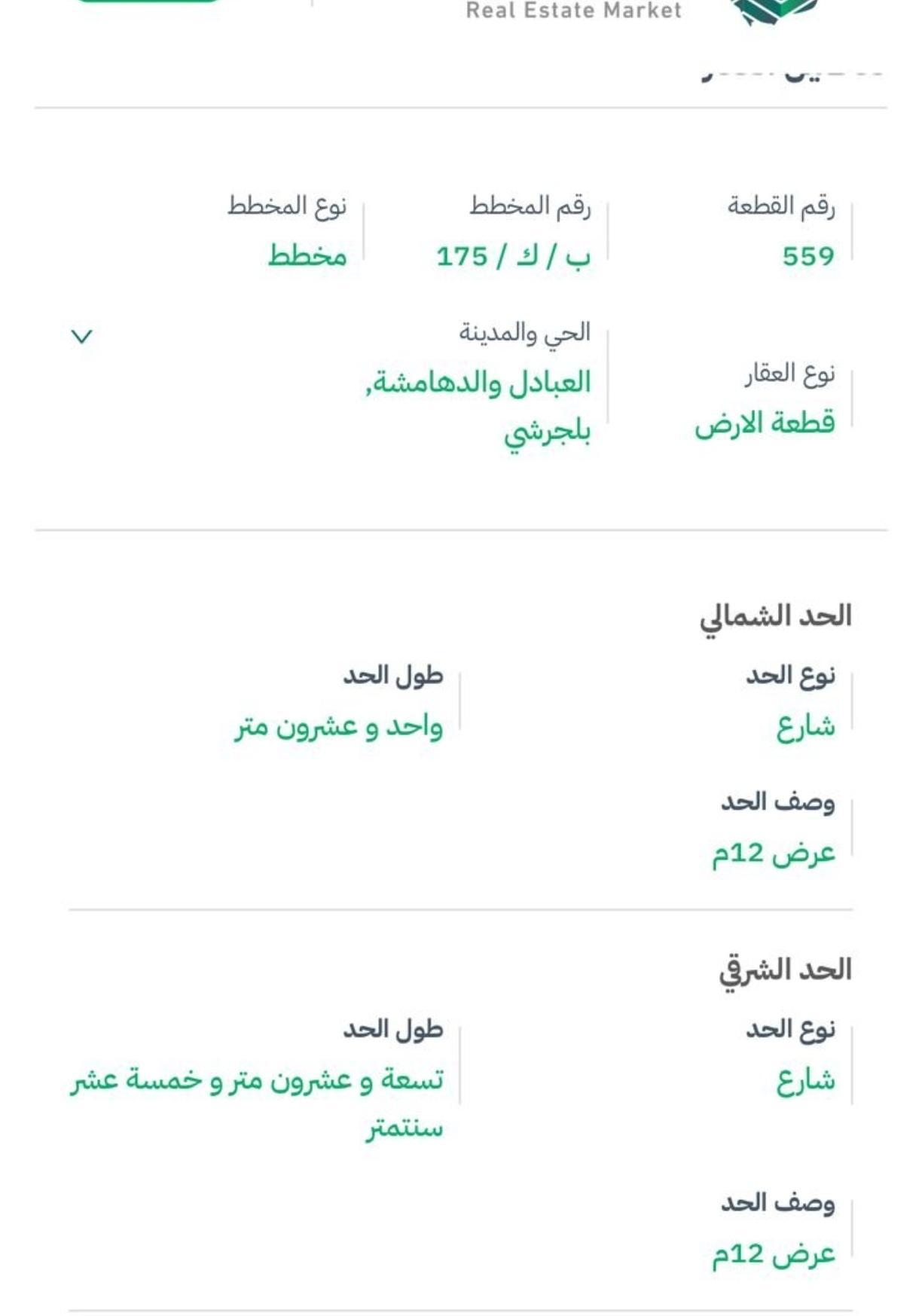Collapse the property details section chevron
Screen dimensions: 922x1316
pyautogui.click(x=81, y=336)
